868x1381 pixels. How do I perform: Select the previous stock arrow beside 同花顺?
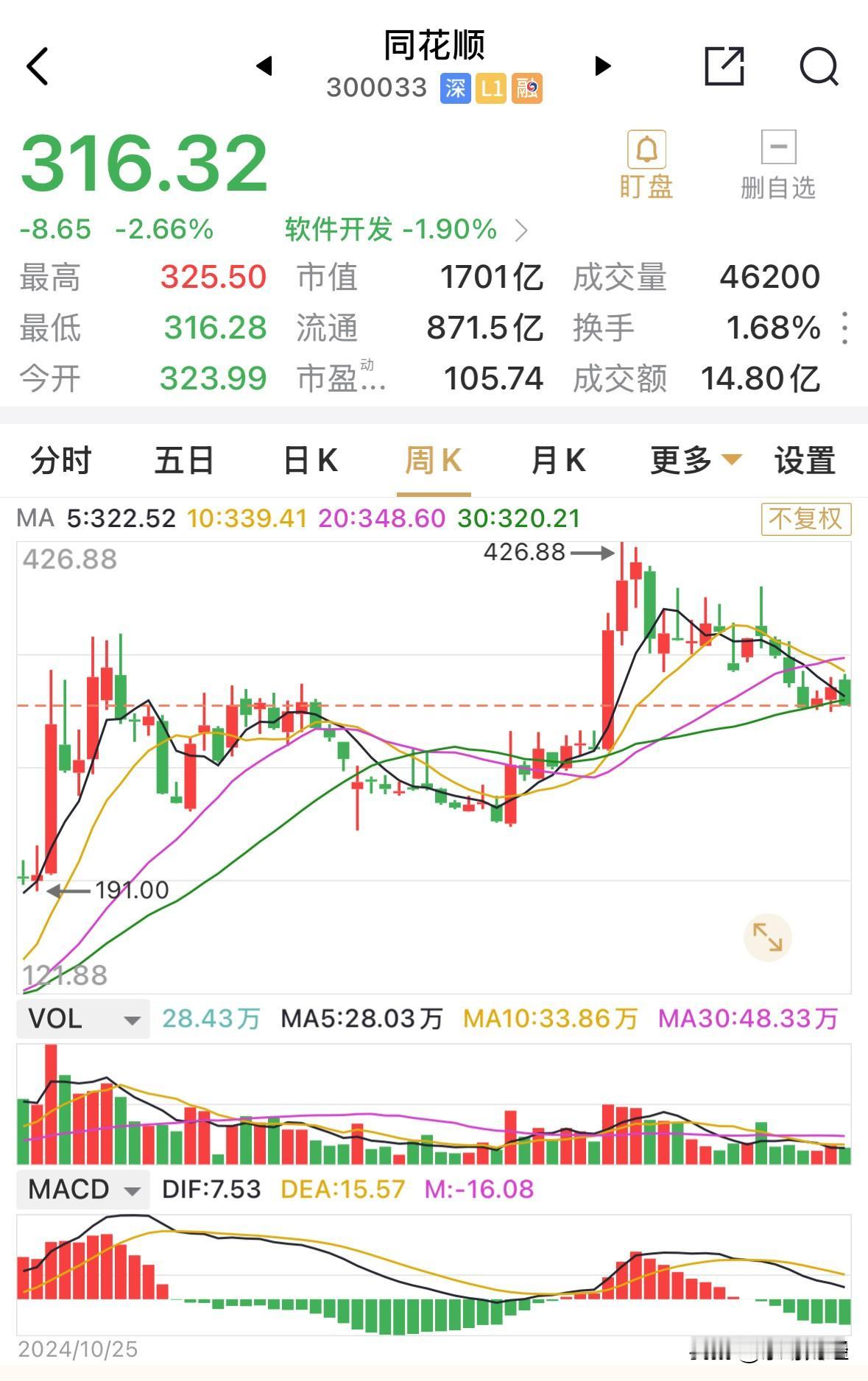(265, 66)
